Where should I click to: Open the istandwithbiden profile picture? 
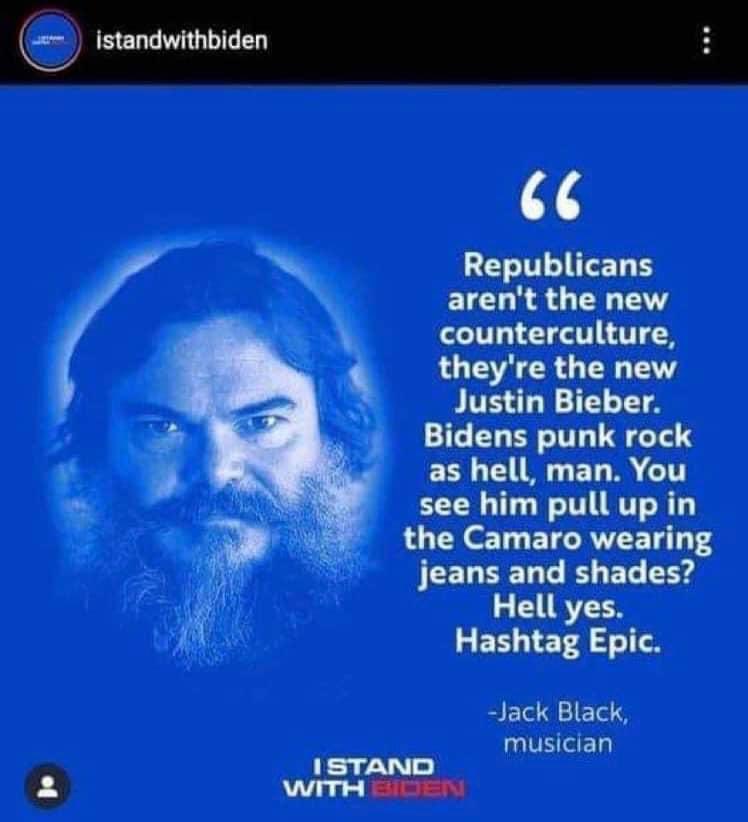click(44, 41)
